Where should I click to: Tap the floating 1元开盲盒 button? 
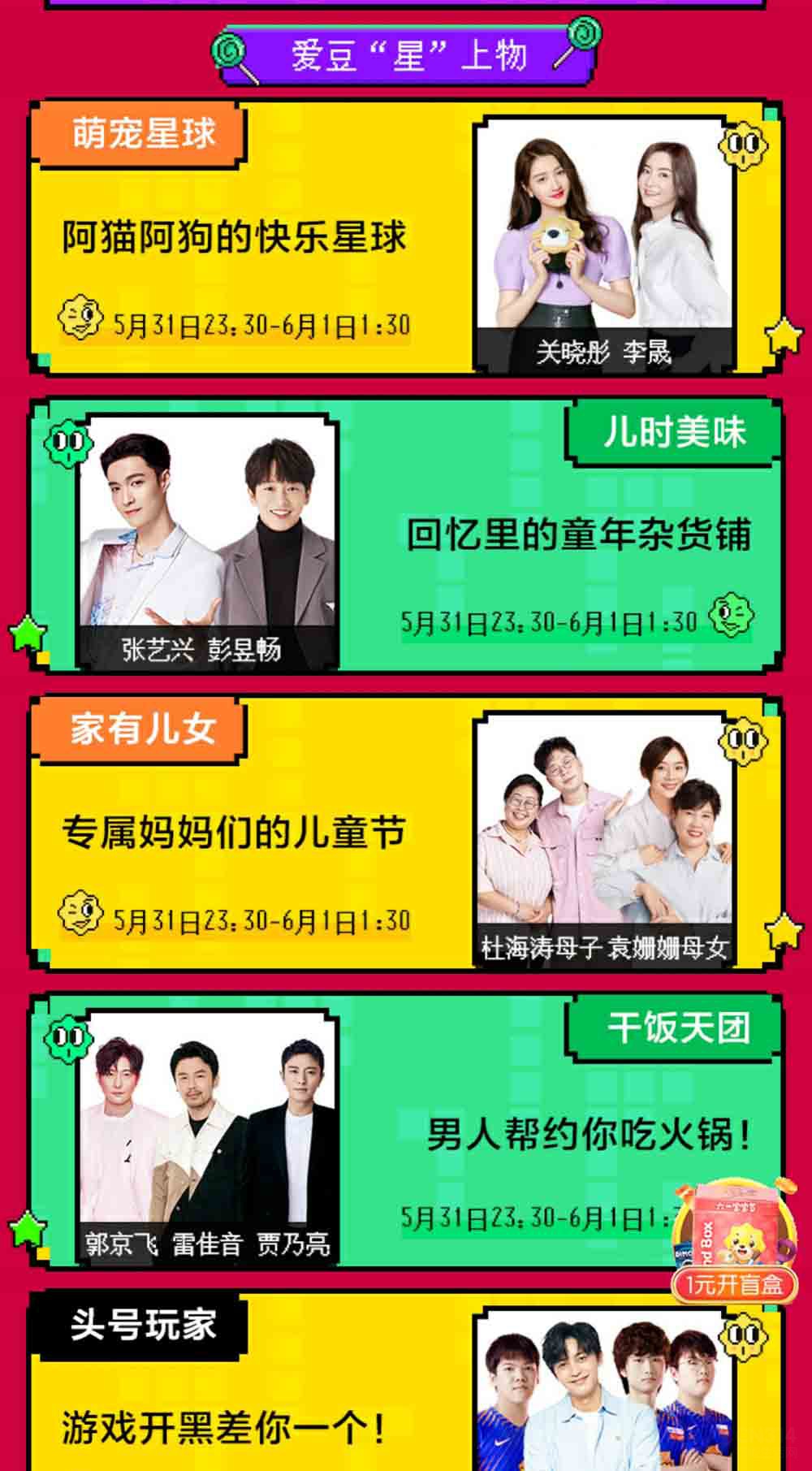[733, 1283]
